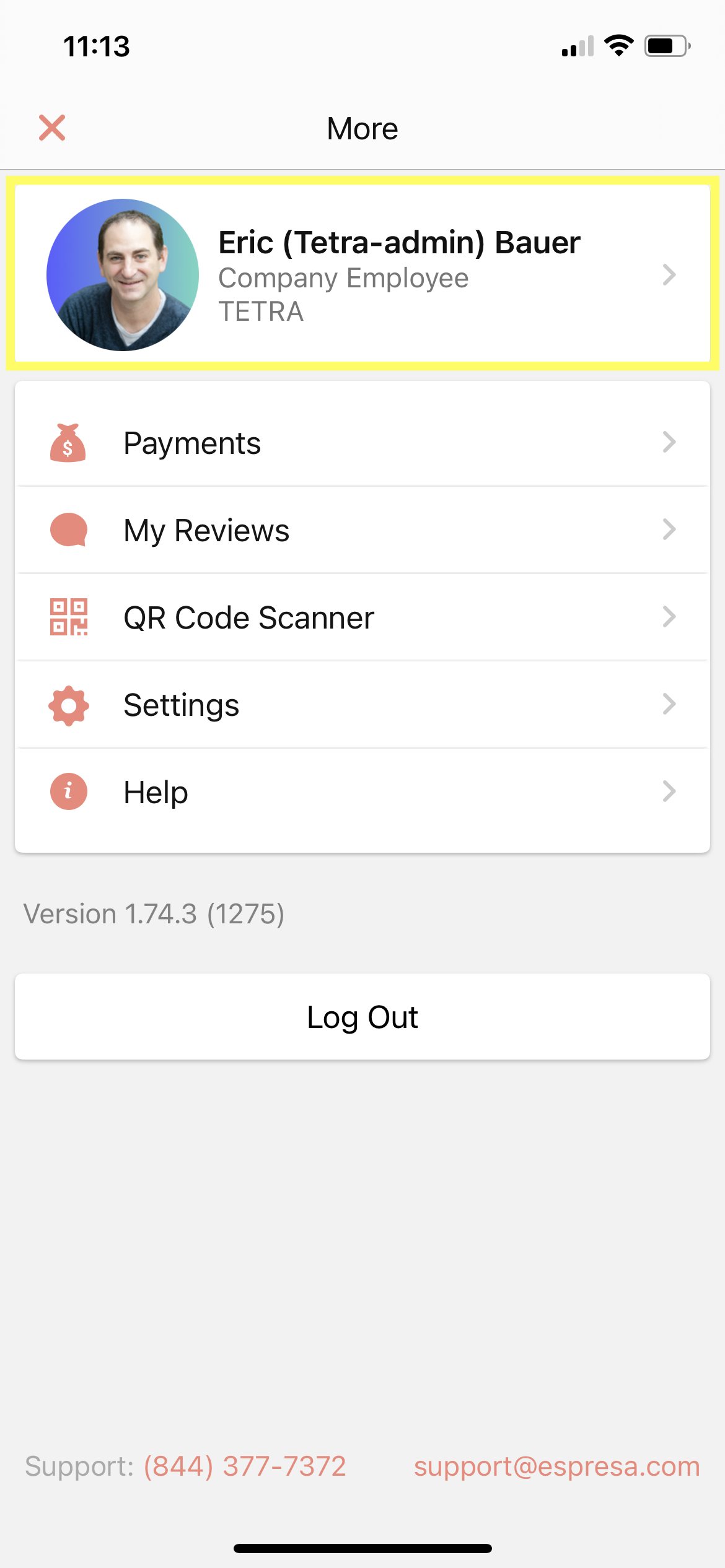Open the Help section

click(x=362, y=792)
